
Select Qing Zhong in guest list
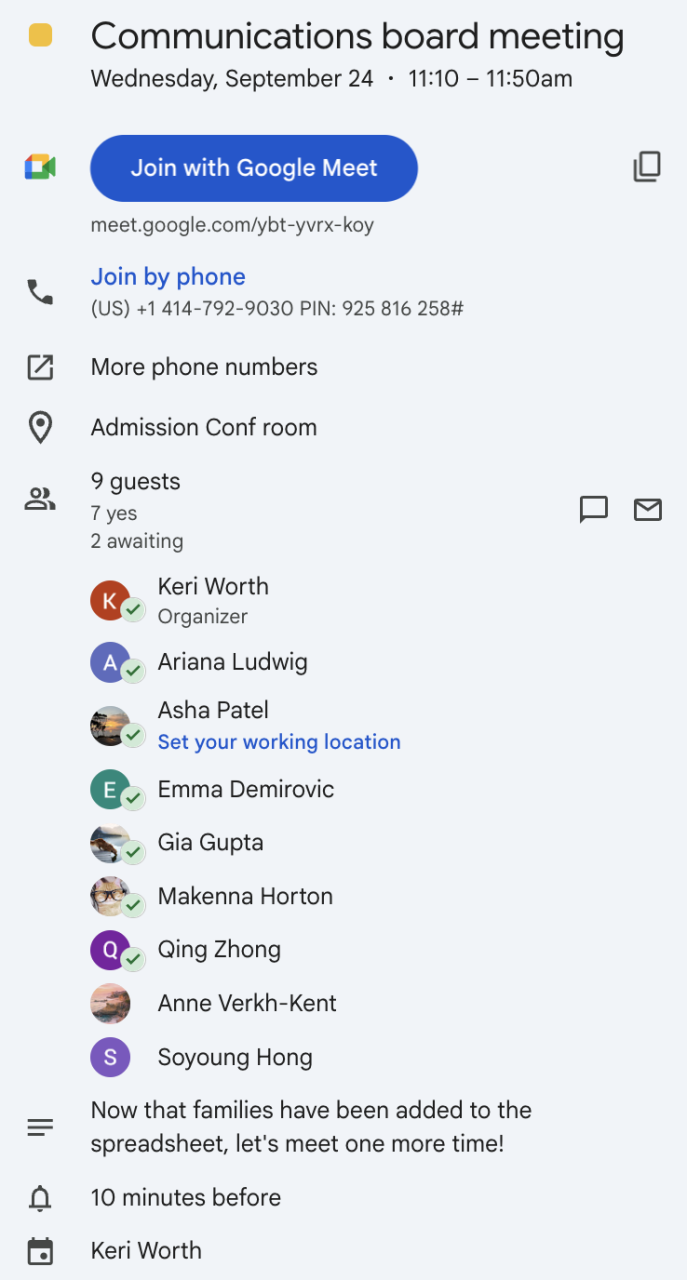pos(219,949)
